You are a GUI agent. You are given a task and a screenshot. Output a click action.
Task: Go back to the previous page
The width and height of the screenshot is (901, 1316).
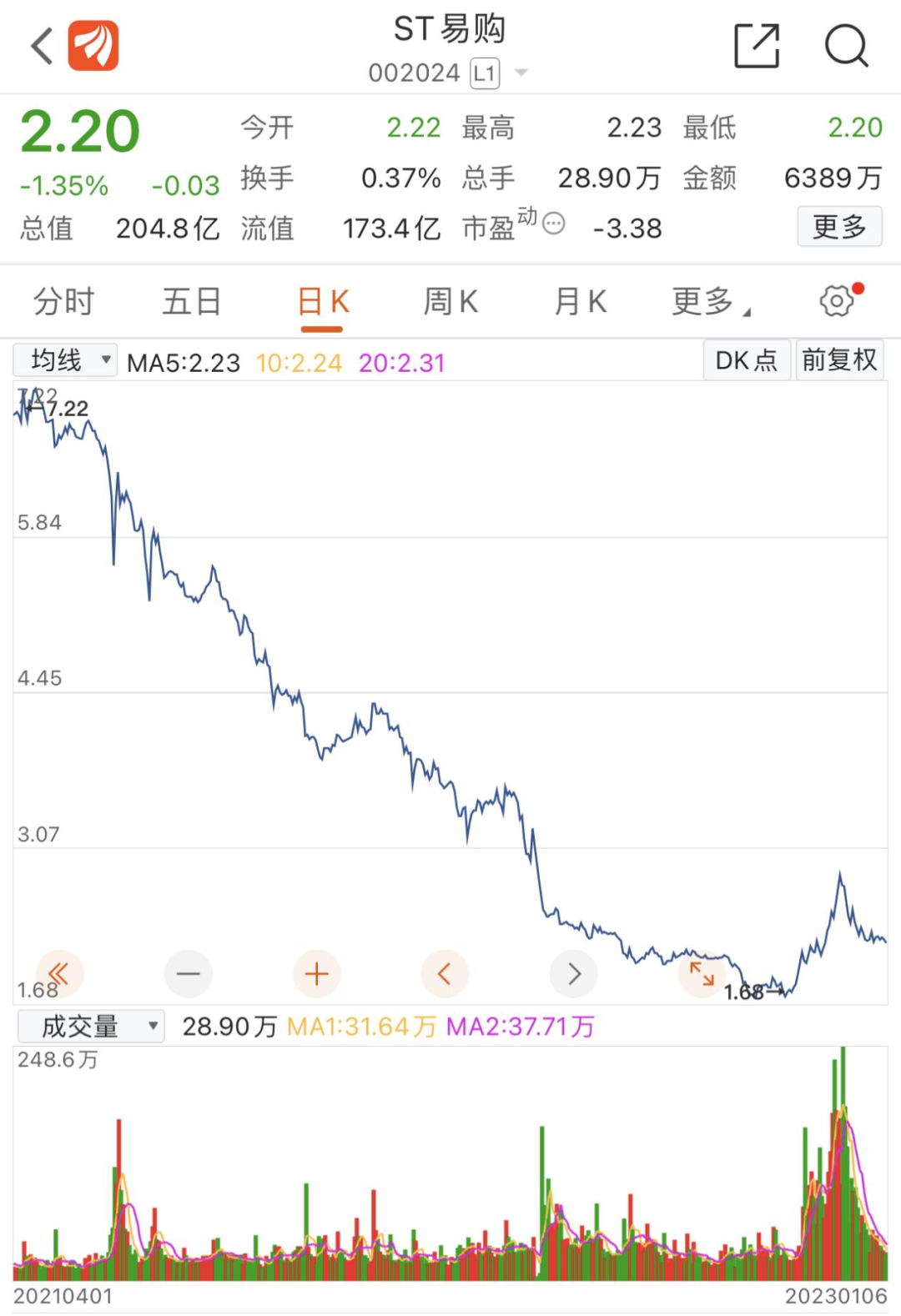coord(42,46)
